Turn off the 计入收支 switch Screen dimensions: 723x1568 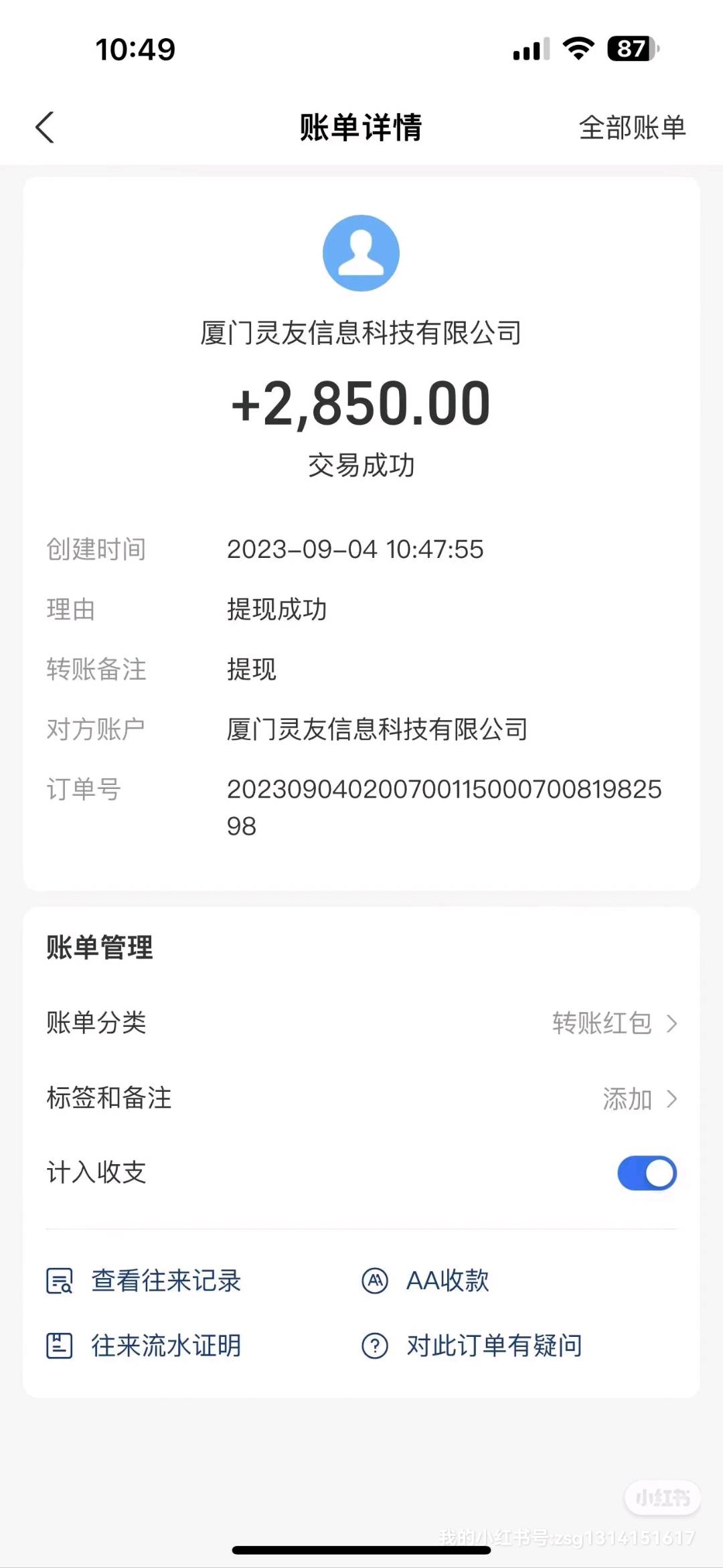click(x=647, y=1173)
